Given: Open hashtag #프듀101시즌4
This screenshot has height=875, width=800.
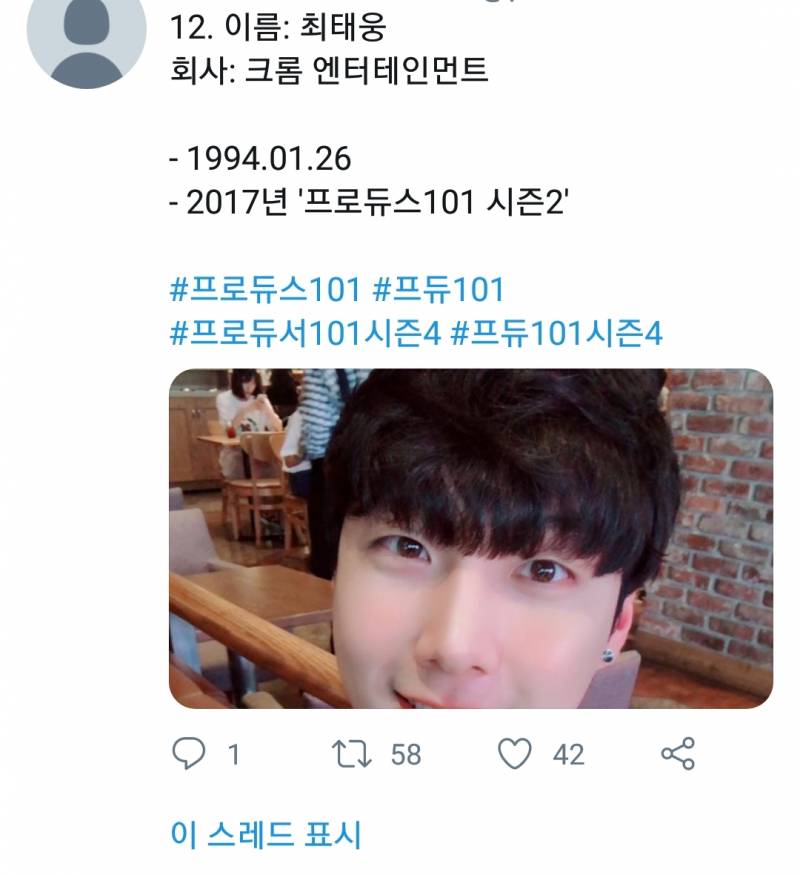Looking at the screenshot, I should [x=556, y=333].
